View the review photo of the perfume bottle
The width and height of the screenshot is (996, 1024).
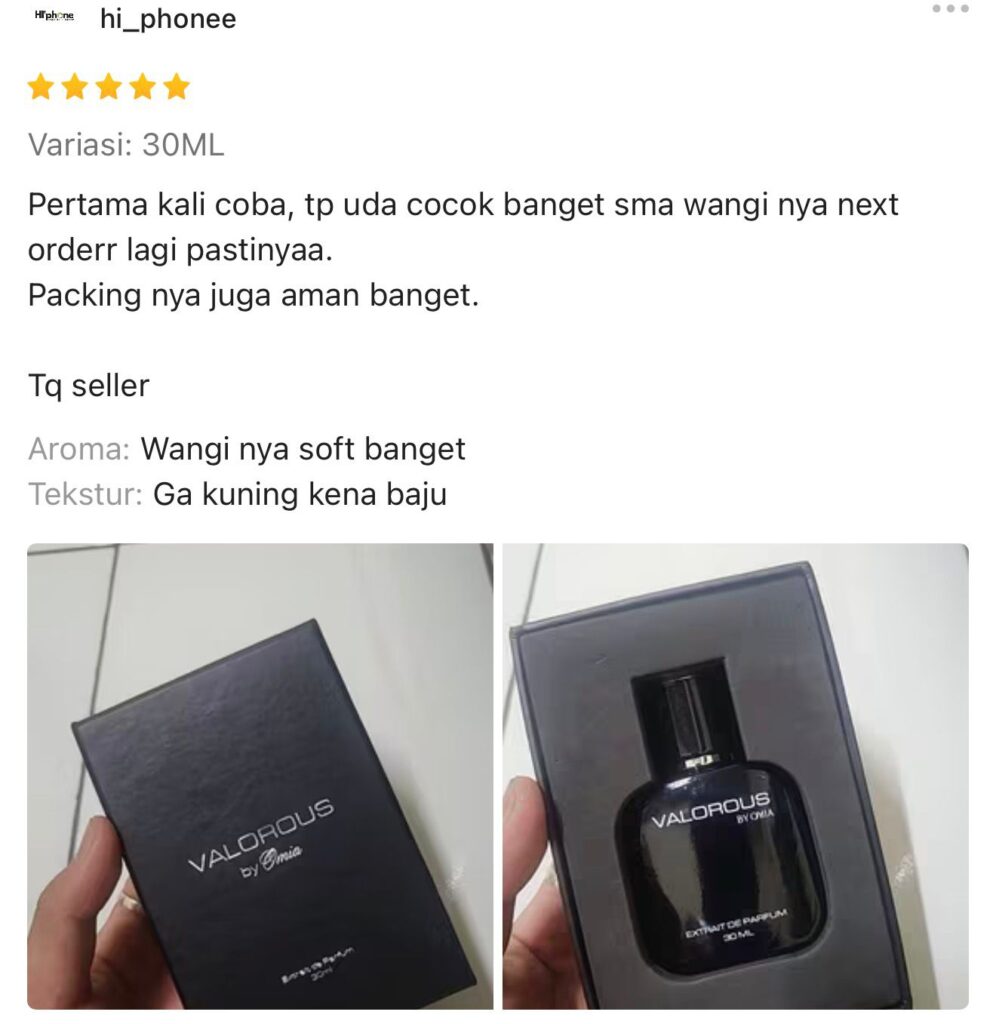pos(735,776)
